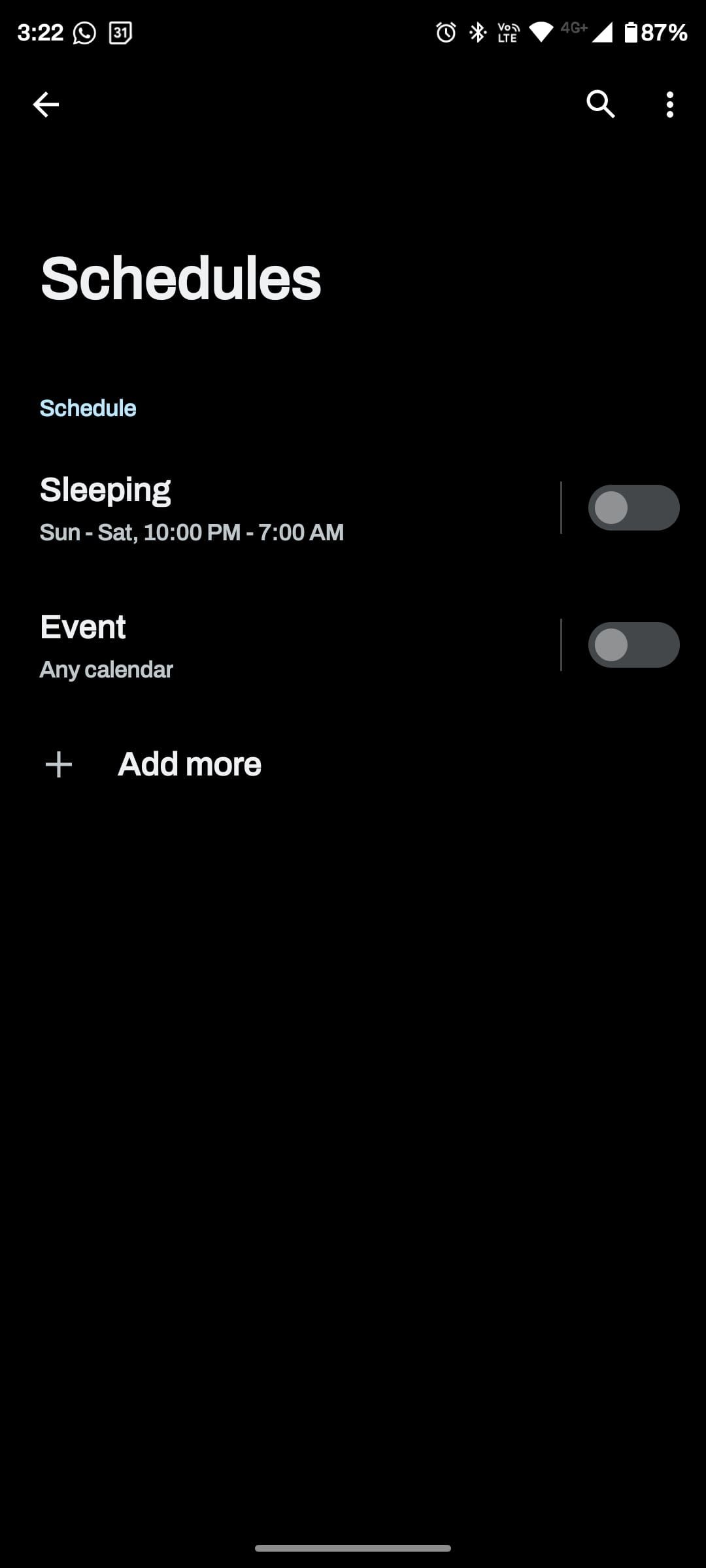Screen dimensions: 706x1568
Task: Select Any calendar under Event
Action: tap(107, 668)
